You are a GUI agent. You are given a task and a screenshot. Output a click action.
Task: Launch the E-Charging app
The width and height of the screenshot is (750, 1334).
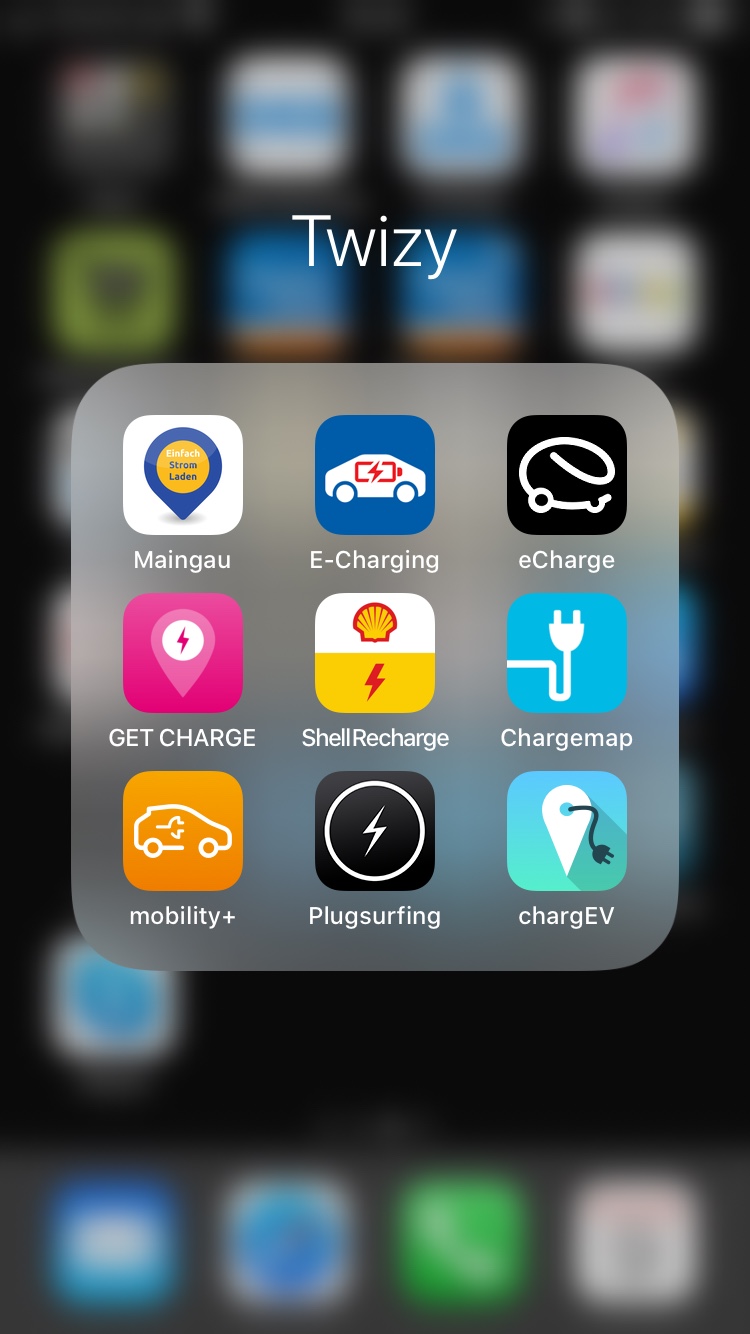click(375, 475)
